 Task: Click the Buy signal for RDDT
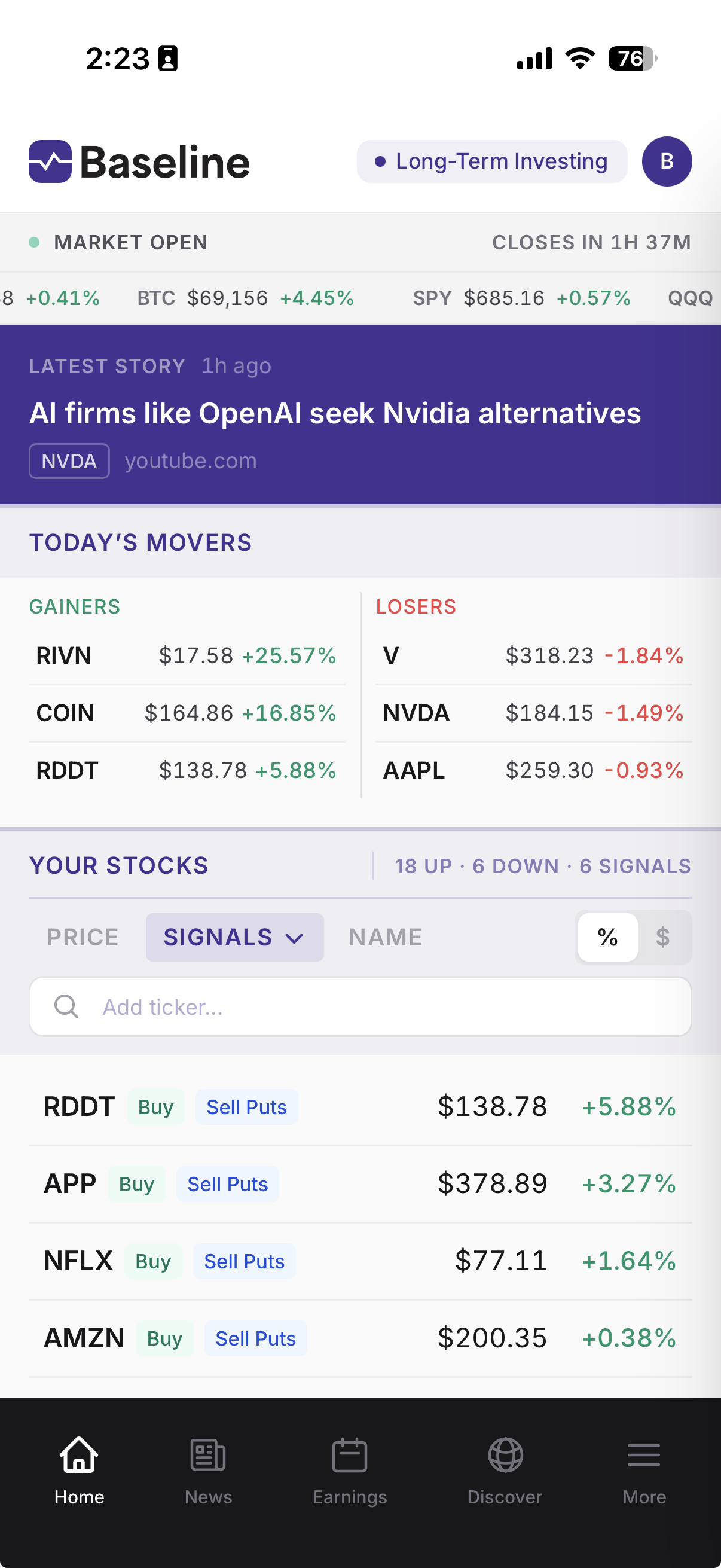(156, 1106)
